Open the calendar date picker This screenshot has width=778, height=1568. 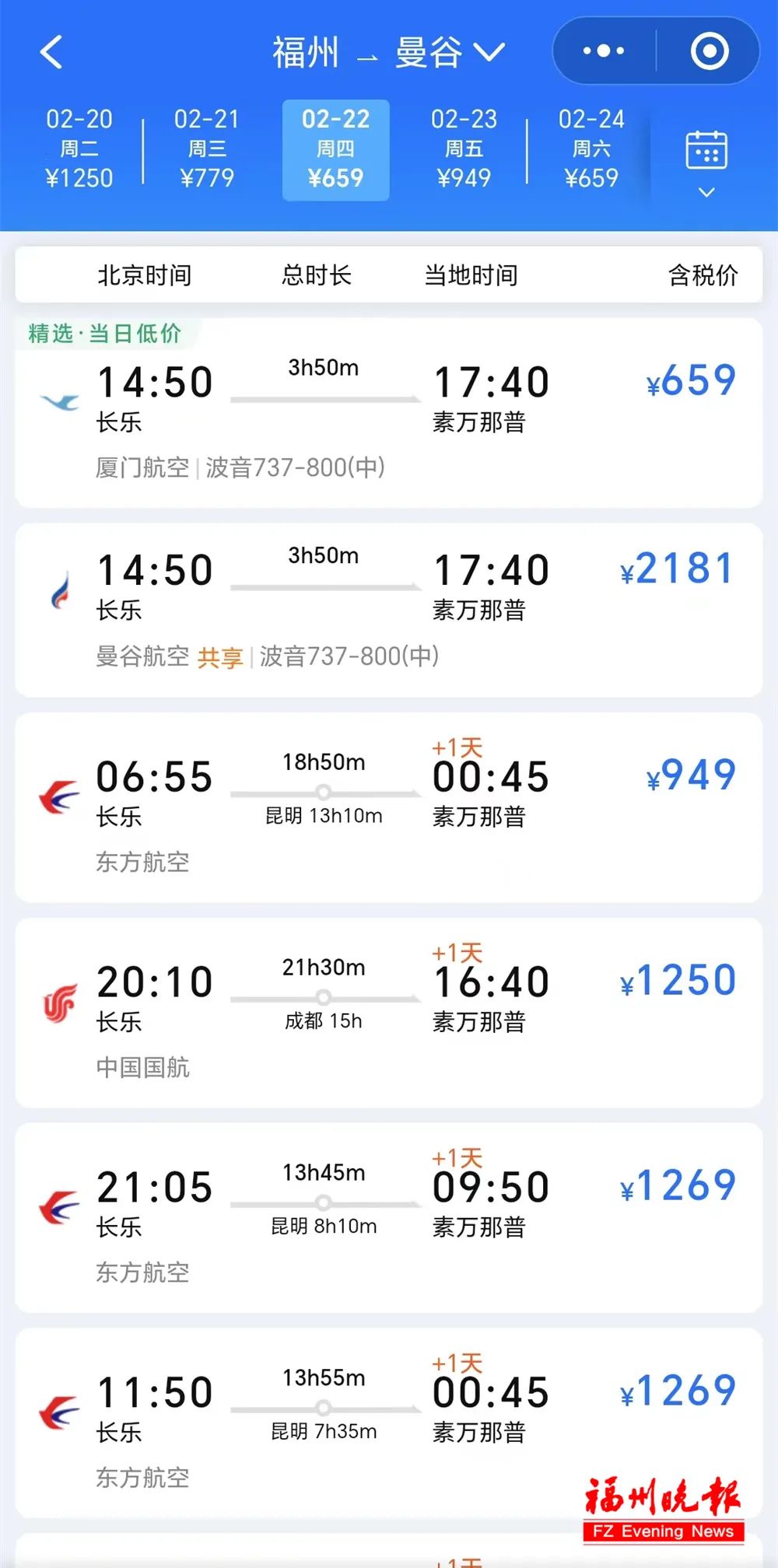(706, 163)
